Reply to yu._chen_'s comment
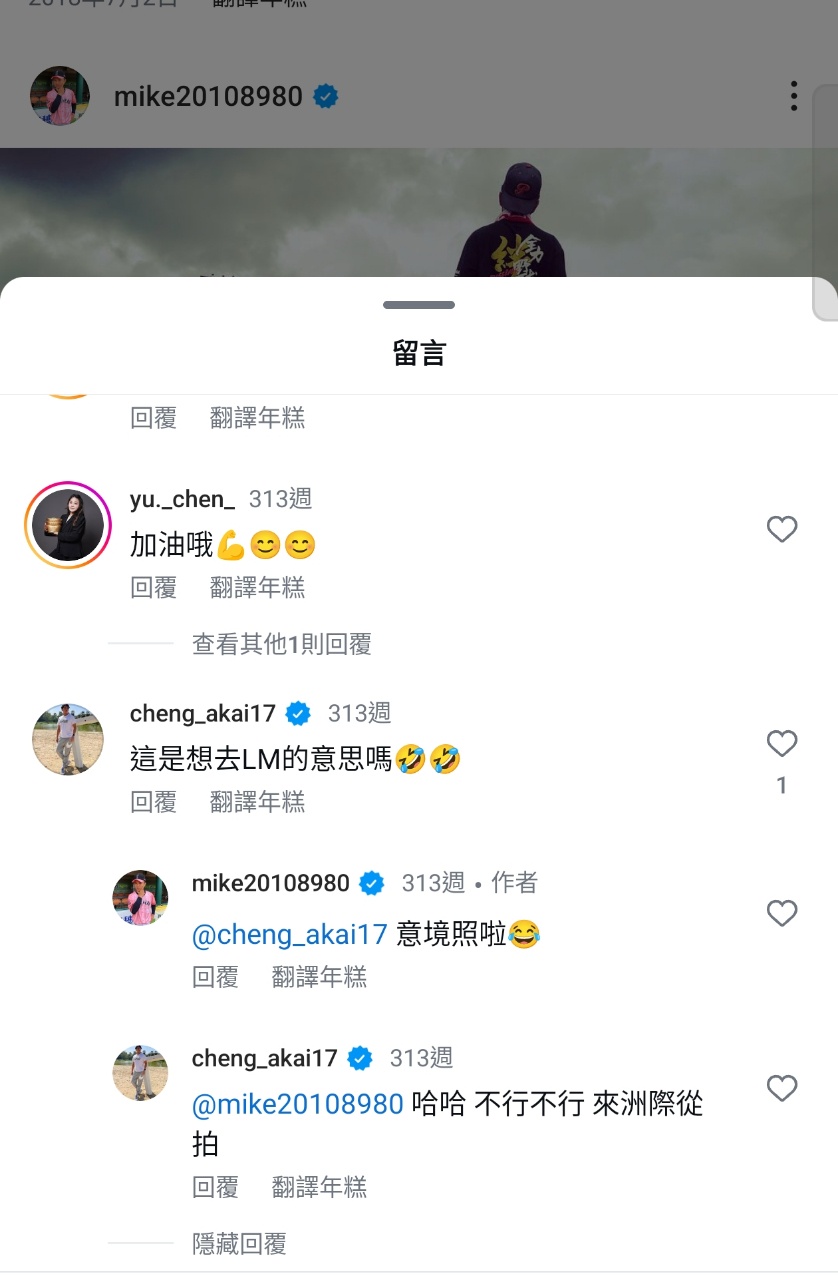838x1280 pixels. [x=153, y=587]
